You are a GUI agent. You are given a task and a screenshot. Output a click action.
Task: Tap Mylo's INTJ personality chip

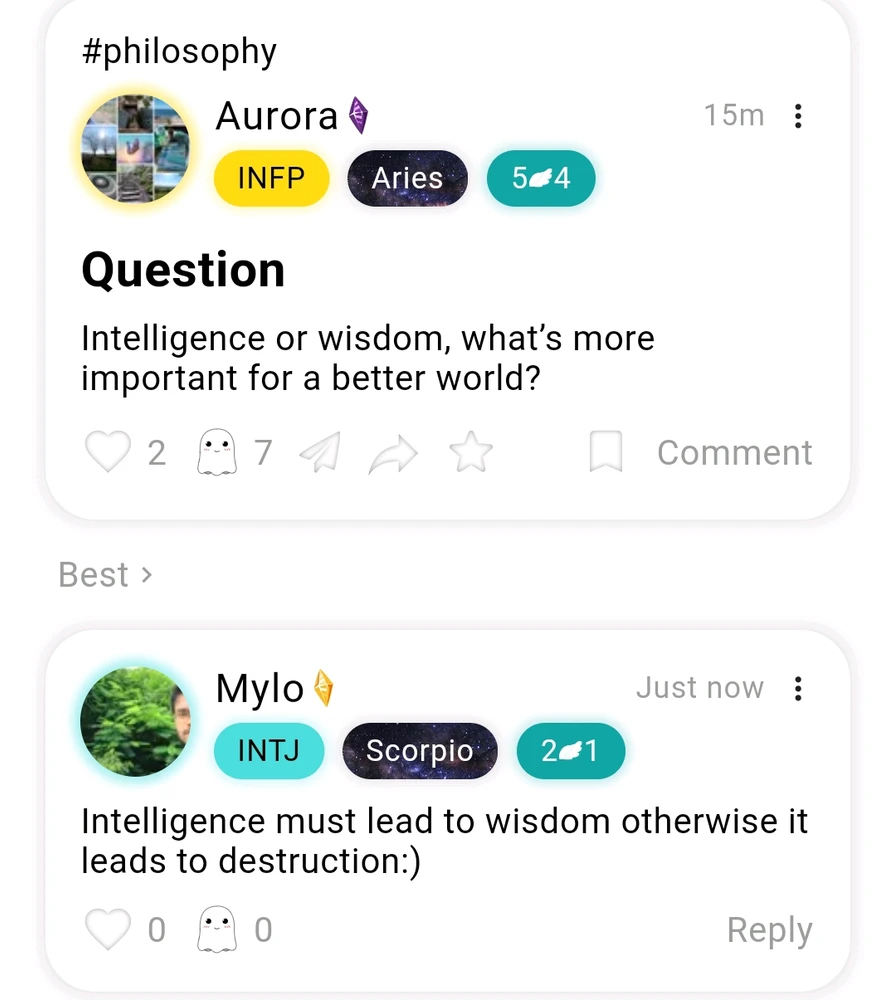point(269,751)
